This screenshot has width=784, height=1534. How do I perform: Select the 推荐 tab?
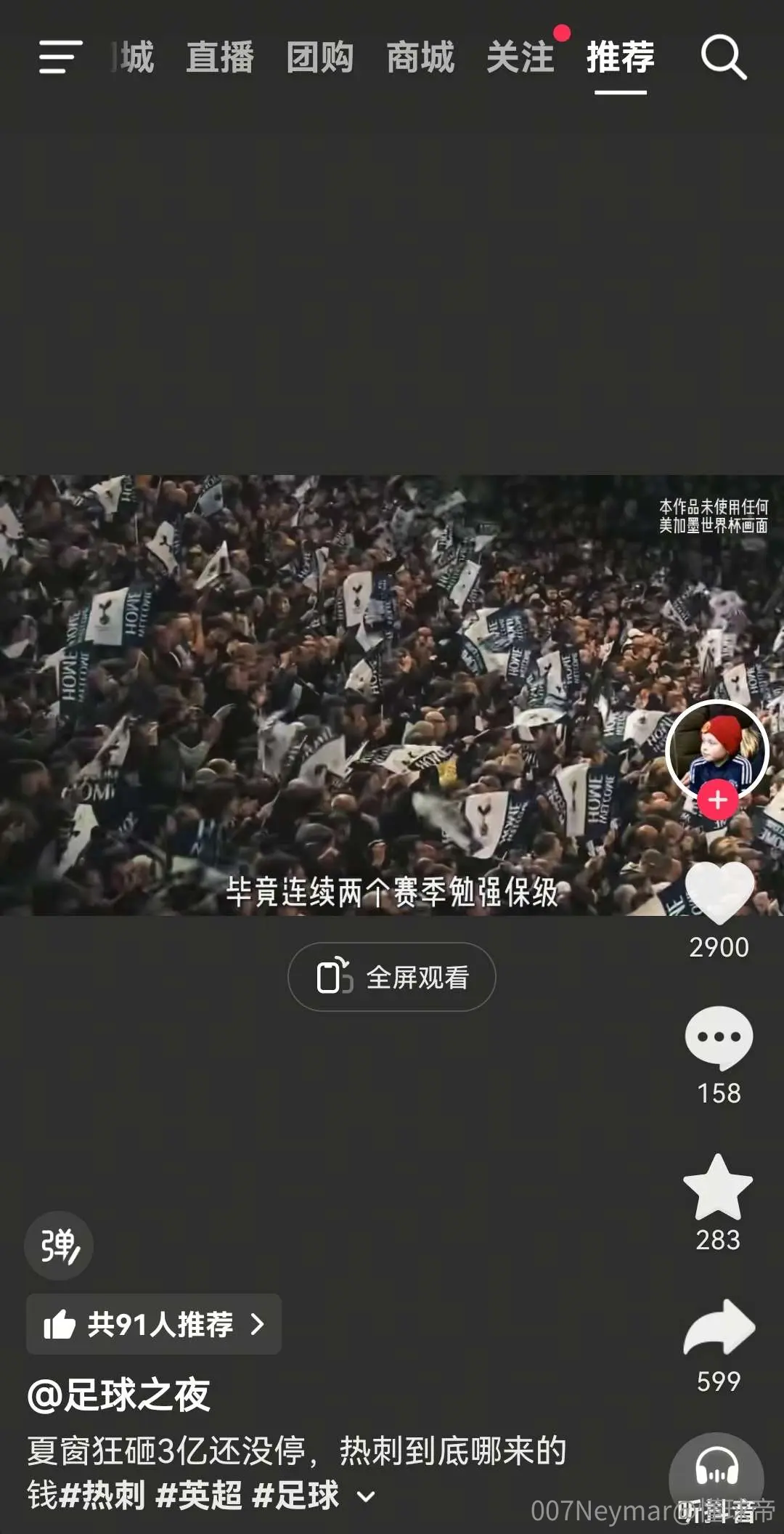click(x=621, y=57)
